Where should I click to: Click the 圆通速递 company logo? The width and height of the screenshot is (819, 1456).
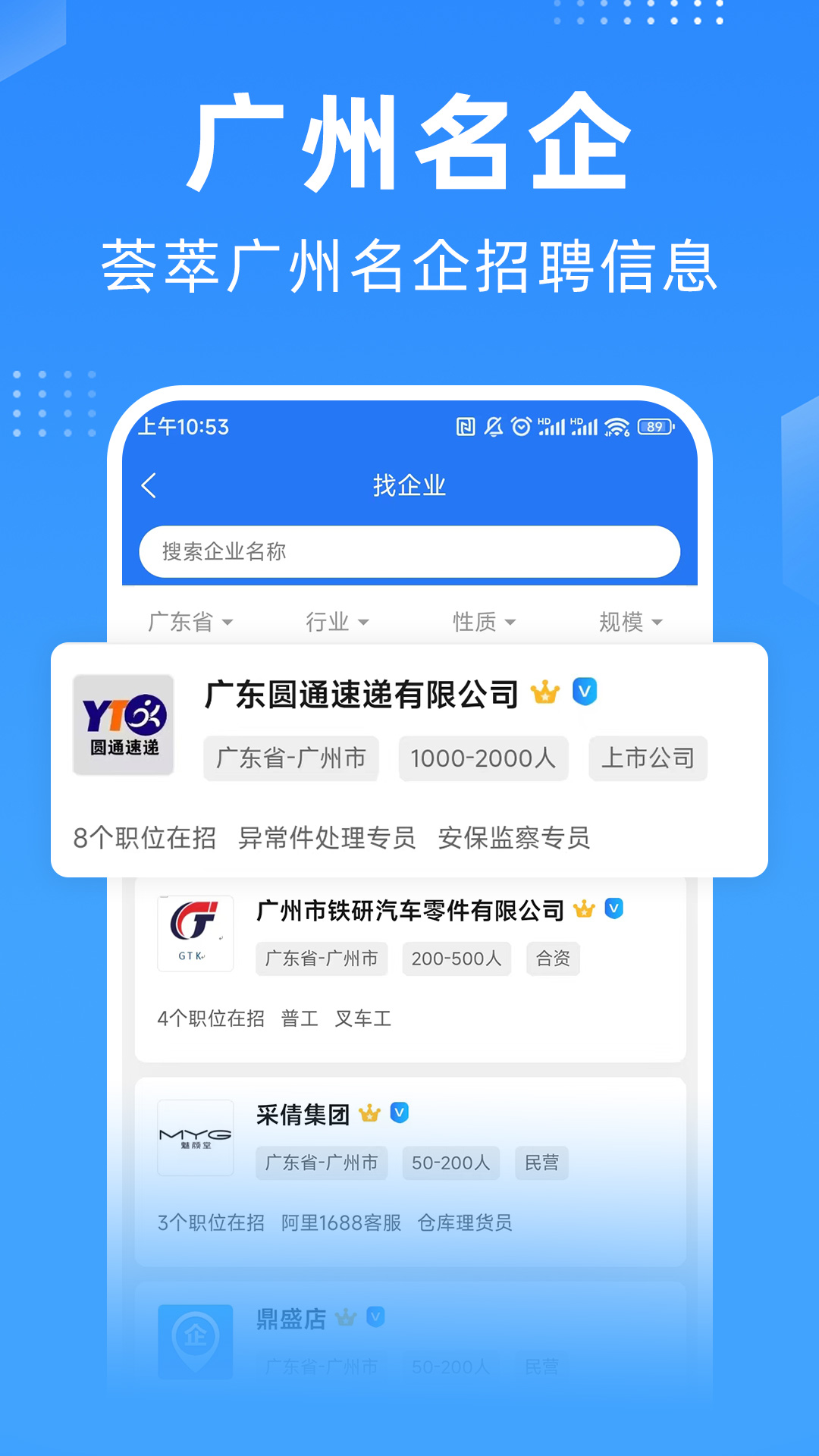[x=124, y=726]
